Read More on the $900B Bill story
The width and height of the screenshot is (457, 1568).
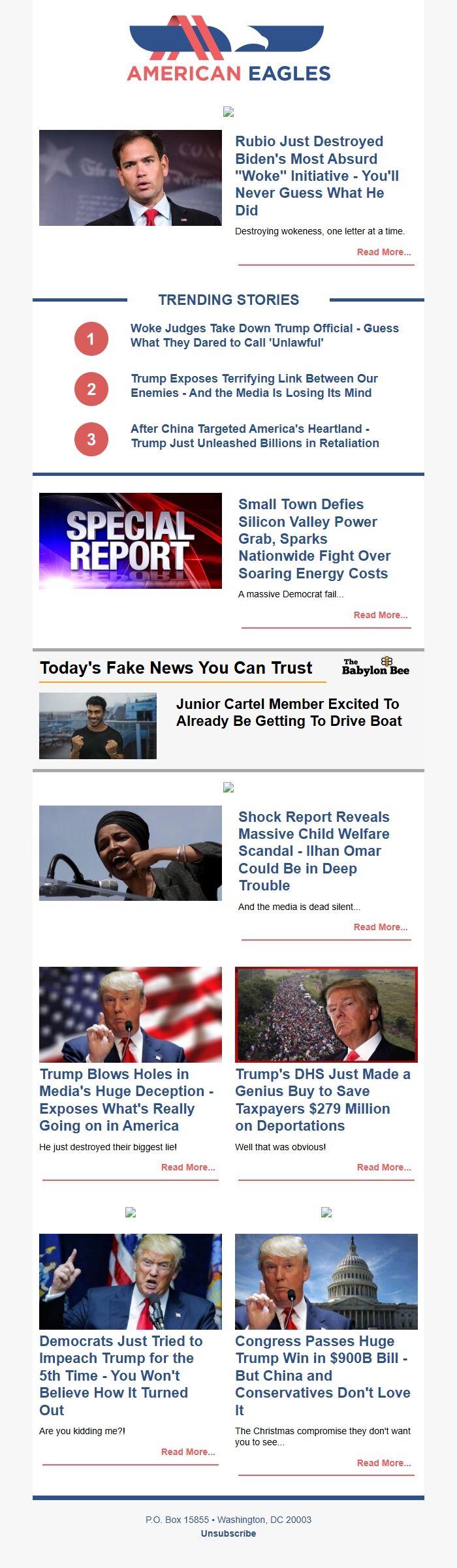[383, 1463]
